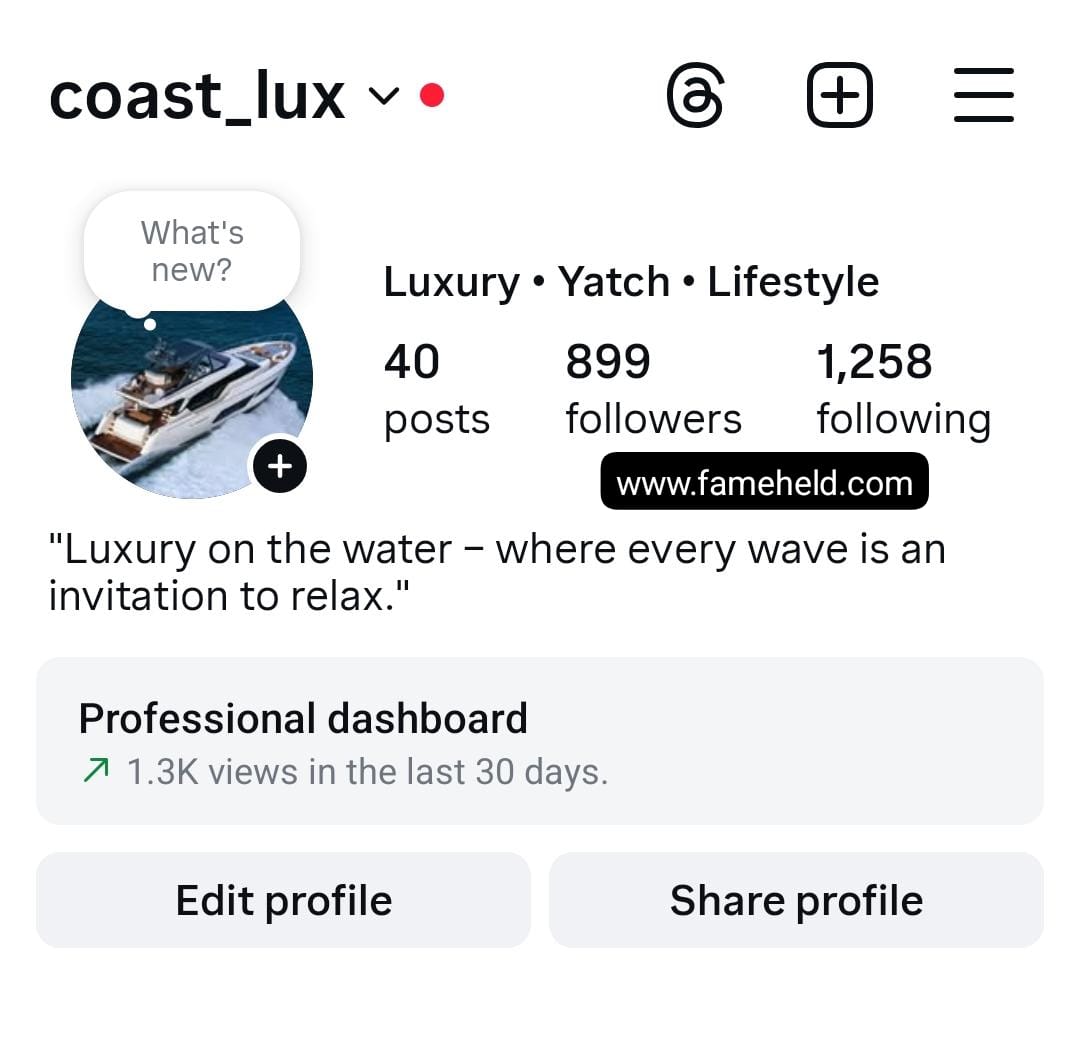Create a new post with plus icon
The height and width of the screenshot is (1038, 1080).
pyautogui.click(x=839, y=96)
